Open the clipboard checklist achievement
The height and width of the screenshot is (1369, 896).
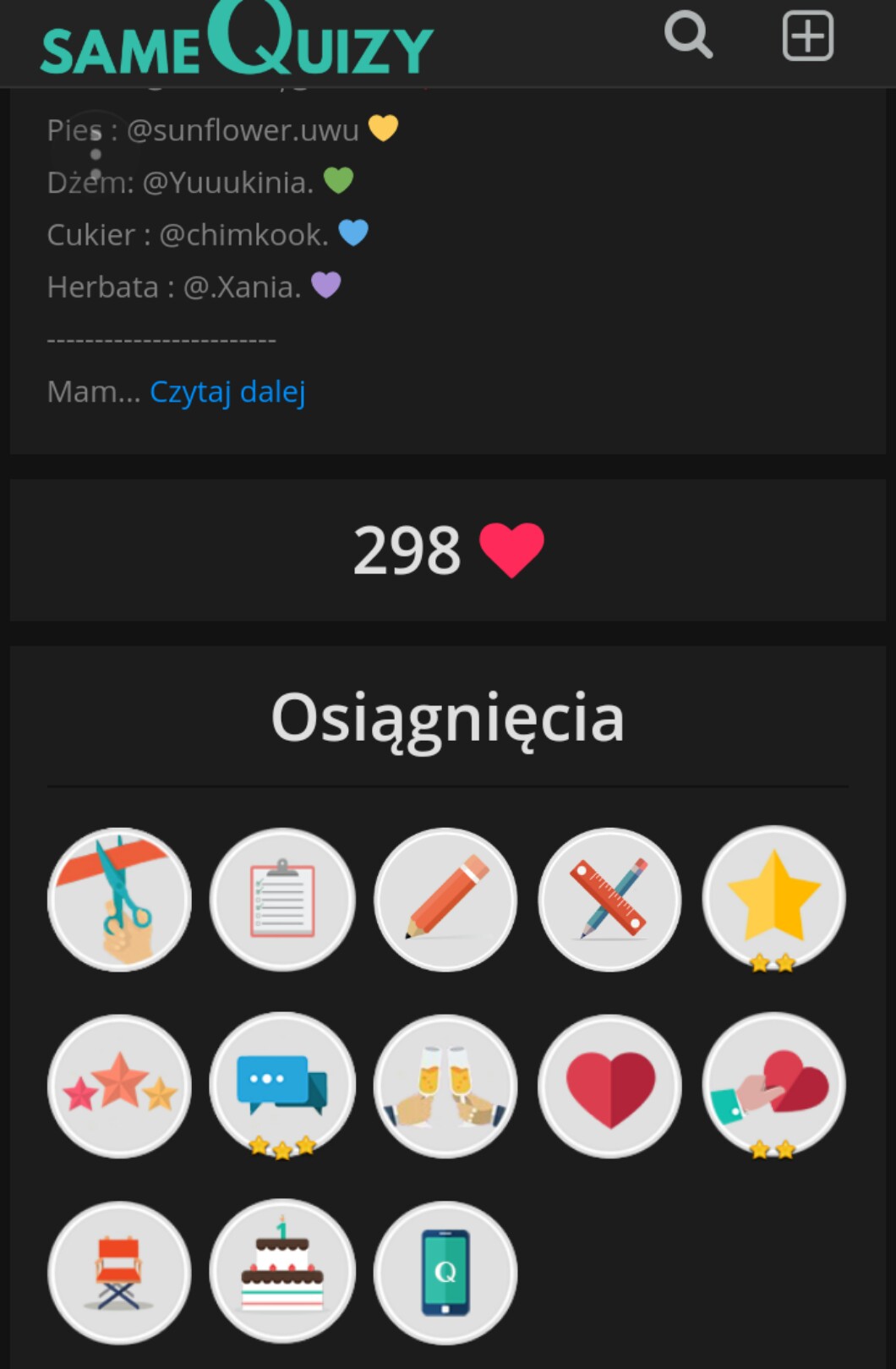pyautogui.click(x=282, y=899)
